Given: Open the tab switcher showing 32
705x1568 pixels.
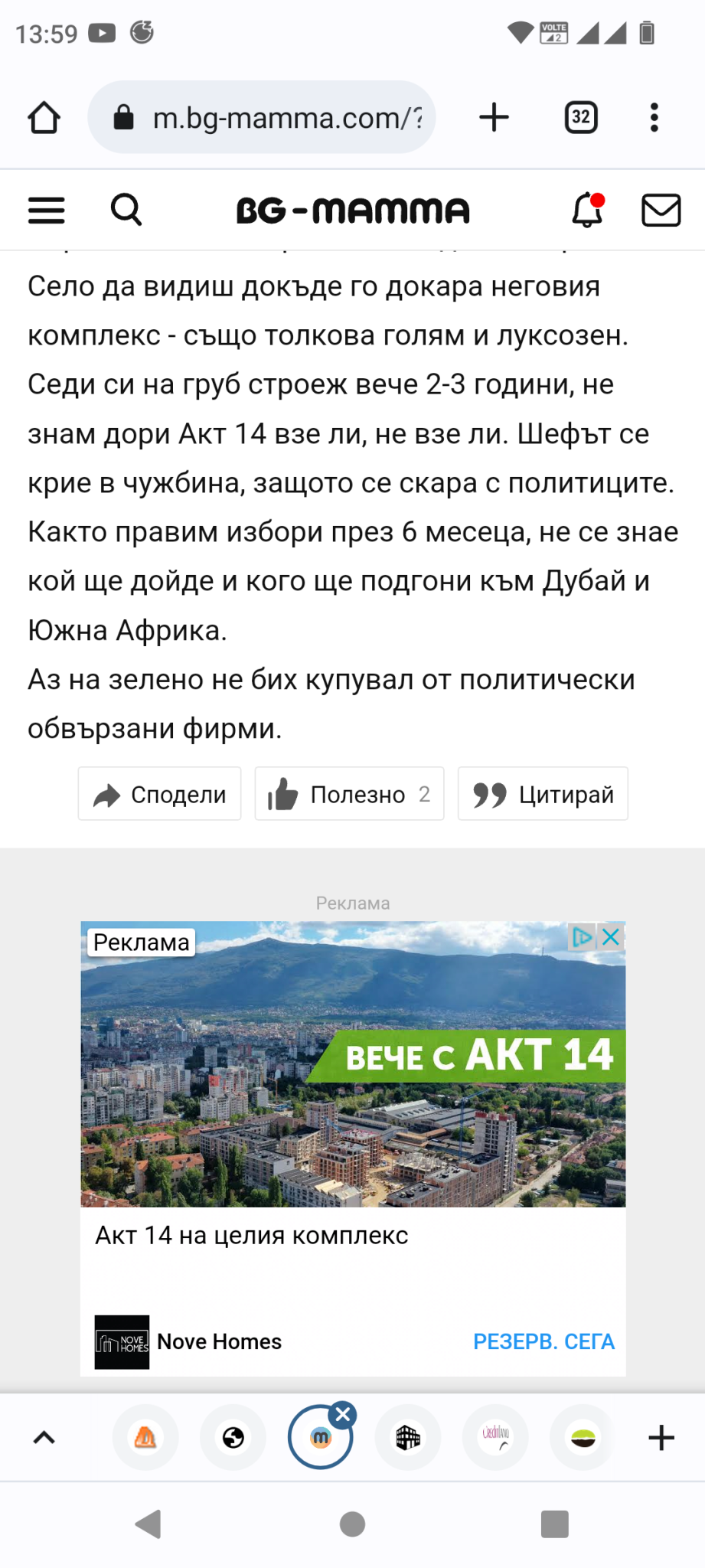Looking at the screenshot, I should tap(580, 118).
